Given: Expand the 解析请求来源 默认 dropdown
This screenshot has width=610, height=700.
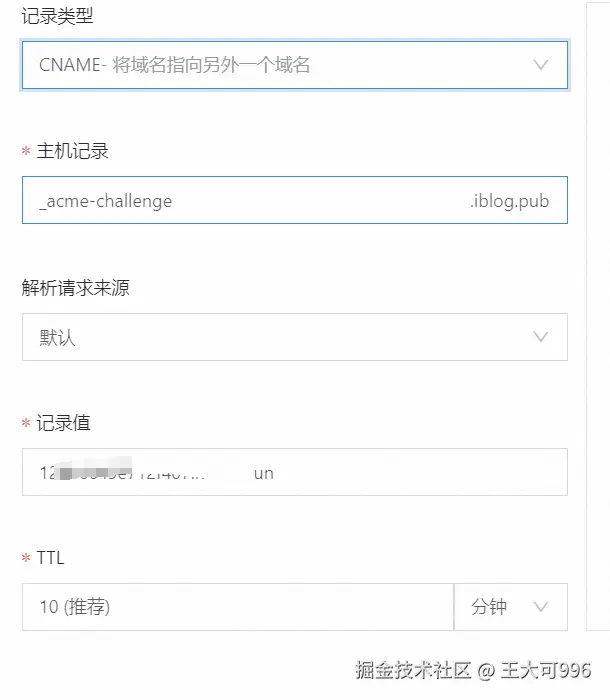Looking at the screenshot, I should click(x=294, y=338).
